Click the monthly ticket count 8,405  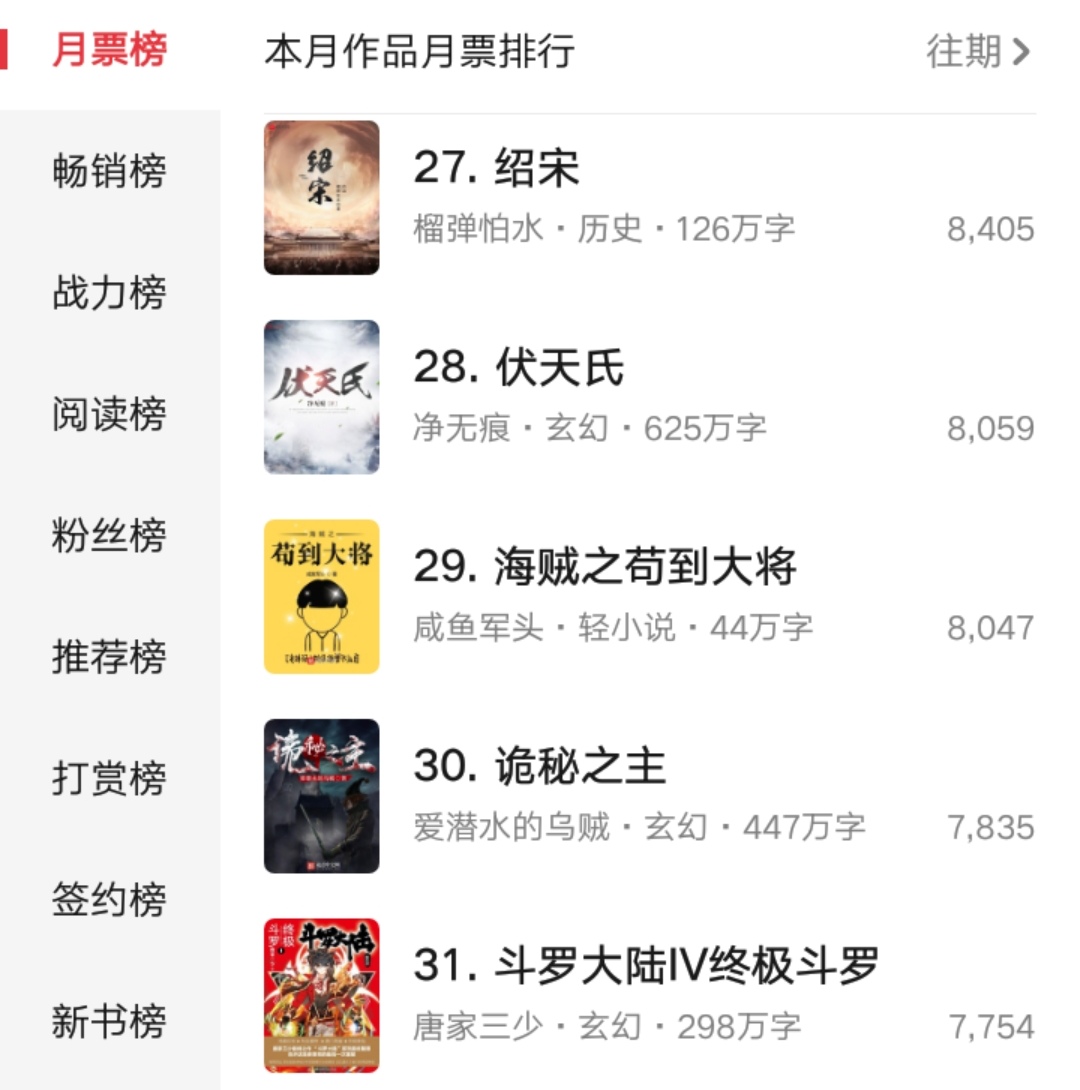pos(998,229)
